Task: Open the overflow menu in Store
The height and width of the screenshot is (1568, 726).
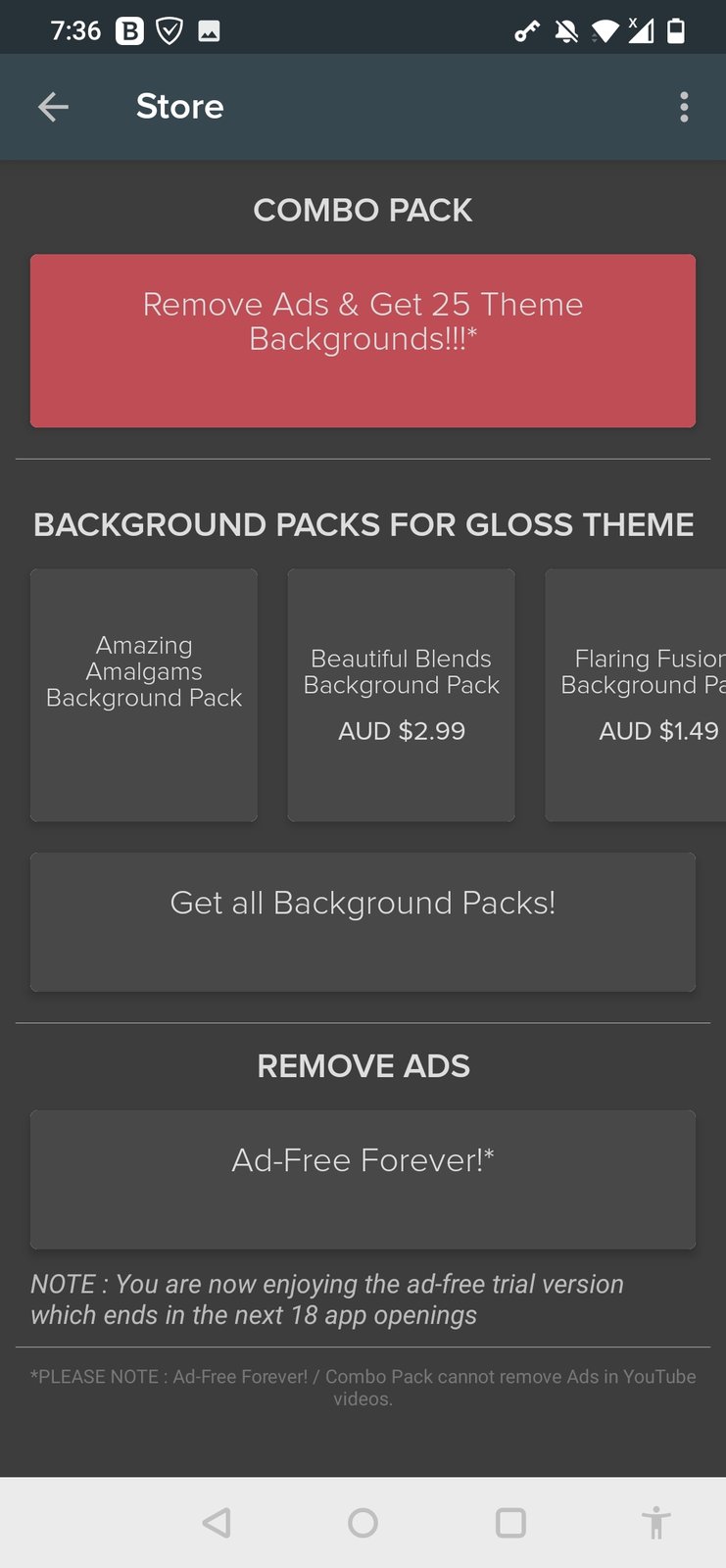Action: [x=684, y=107]
